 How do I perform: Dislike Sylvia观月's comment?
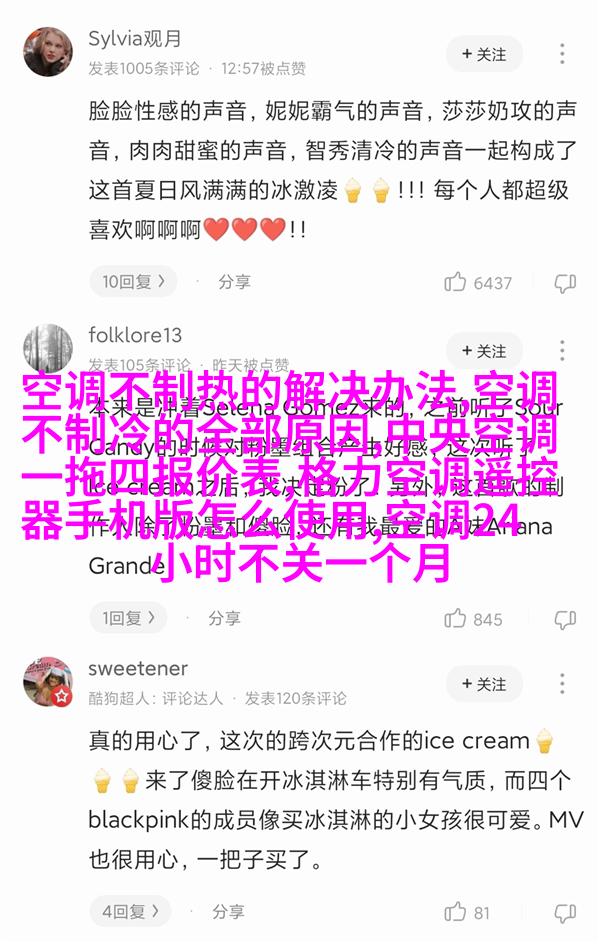(565, 283)
